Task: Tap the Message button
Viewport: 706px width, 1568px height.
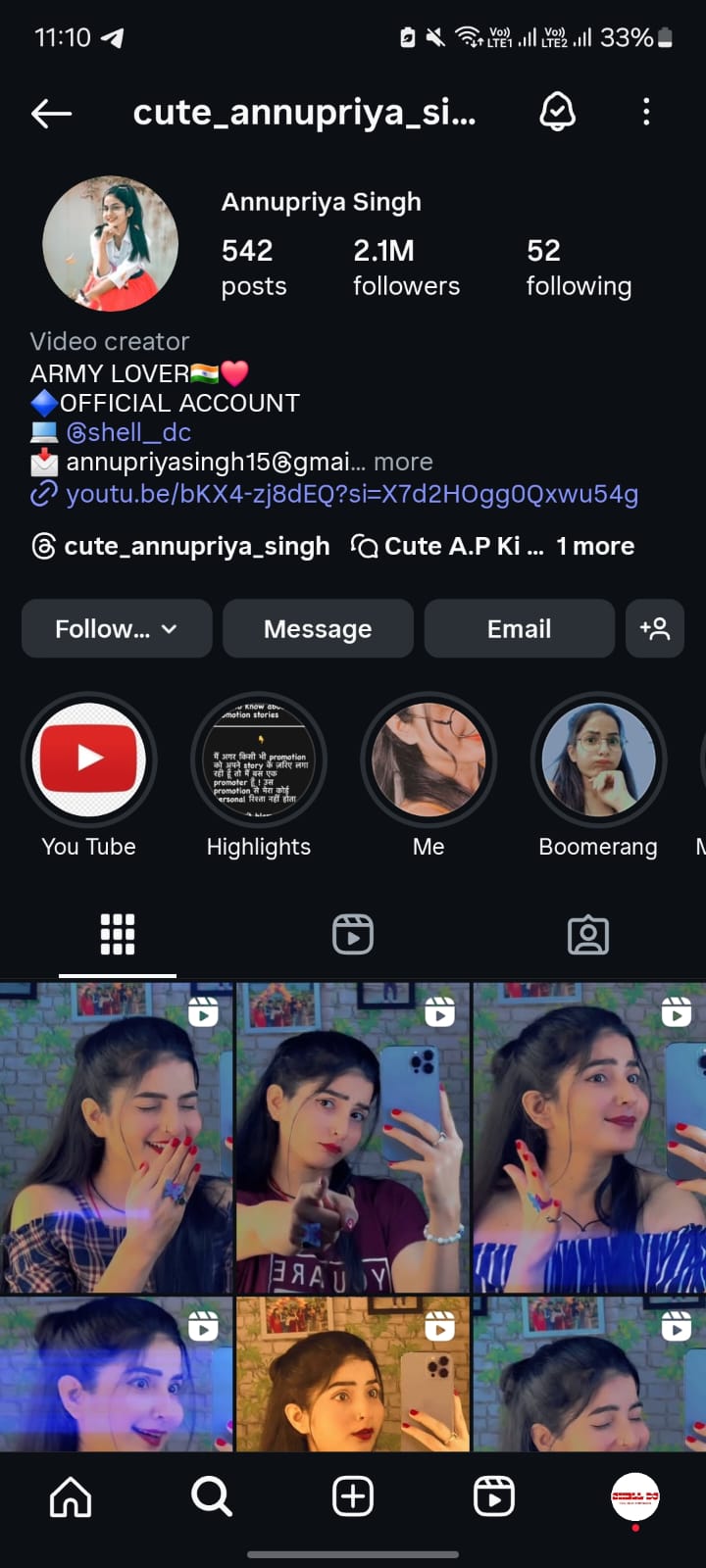Action: tap(318, 628)
